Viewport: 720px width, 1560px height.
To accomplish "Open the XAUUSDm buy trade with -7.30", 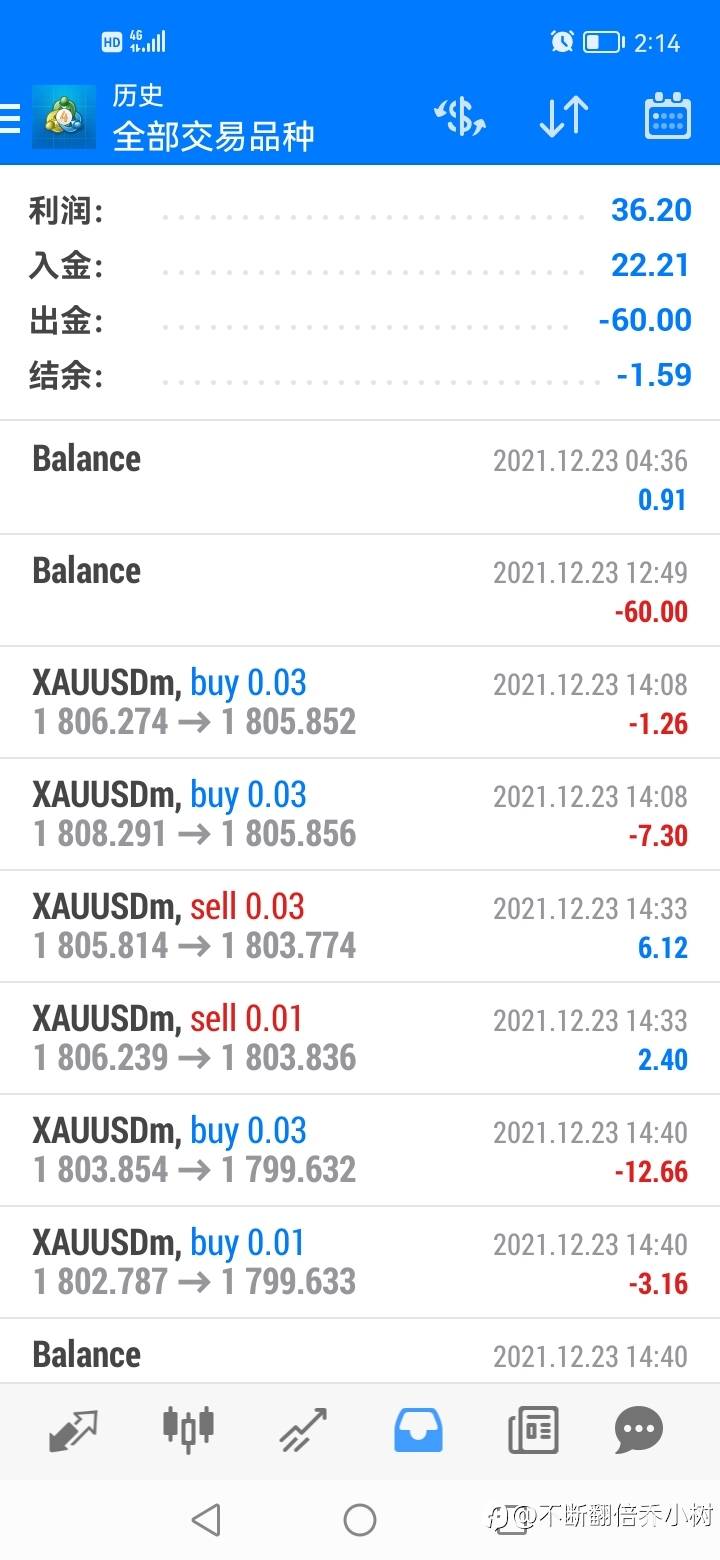I will click(360, 814).
